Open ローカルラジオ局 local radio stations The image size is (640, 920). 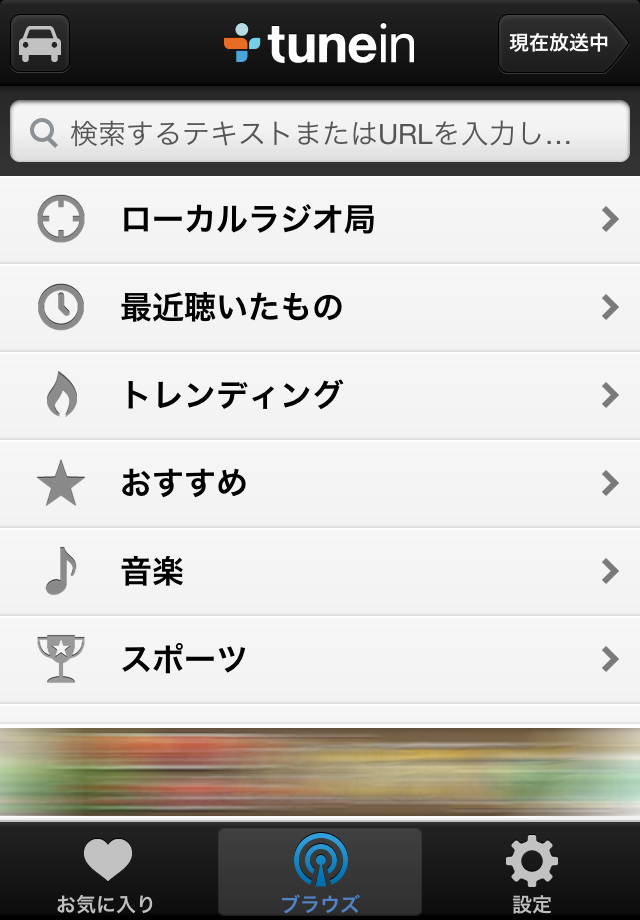click(320, 220)
